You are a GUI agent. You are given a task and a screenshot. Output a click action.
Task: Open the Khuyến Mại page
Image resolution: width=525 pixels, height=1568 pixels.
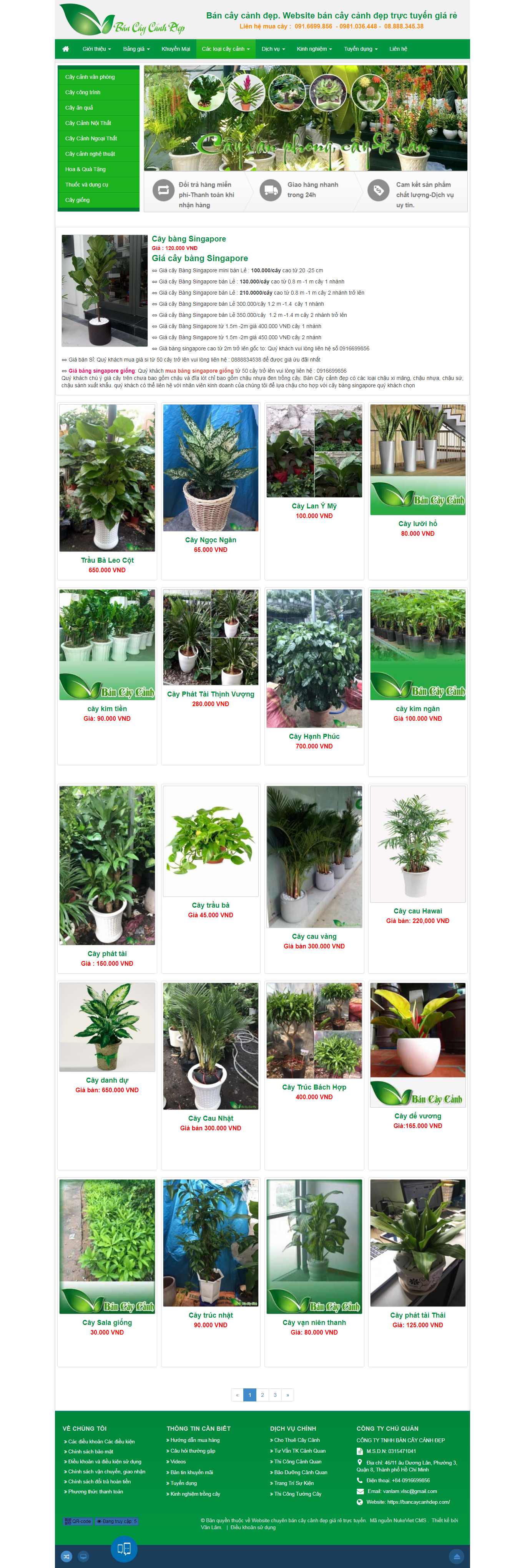click(176, 49)
